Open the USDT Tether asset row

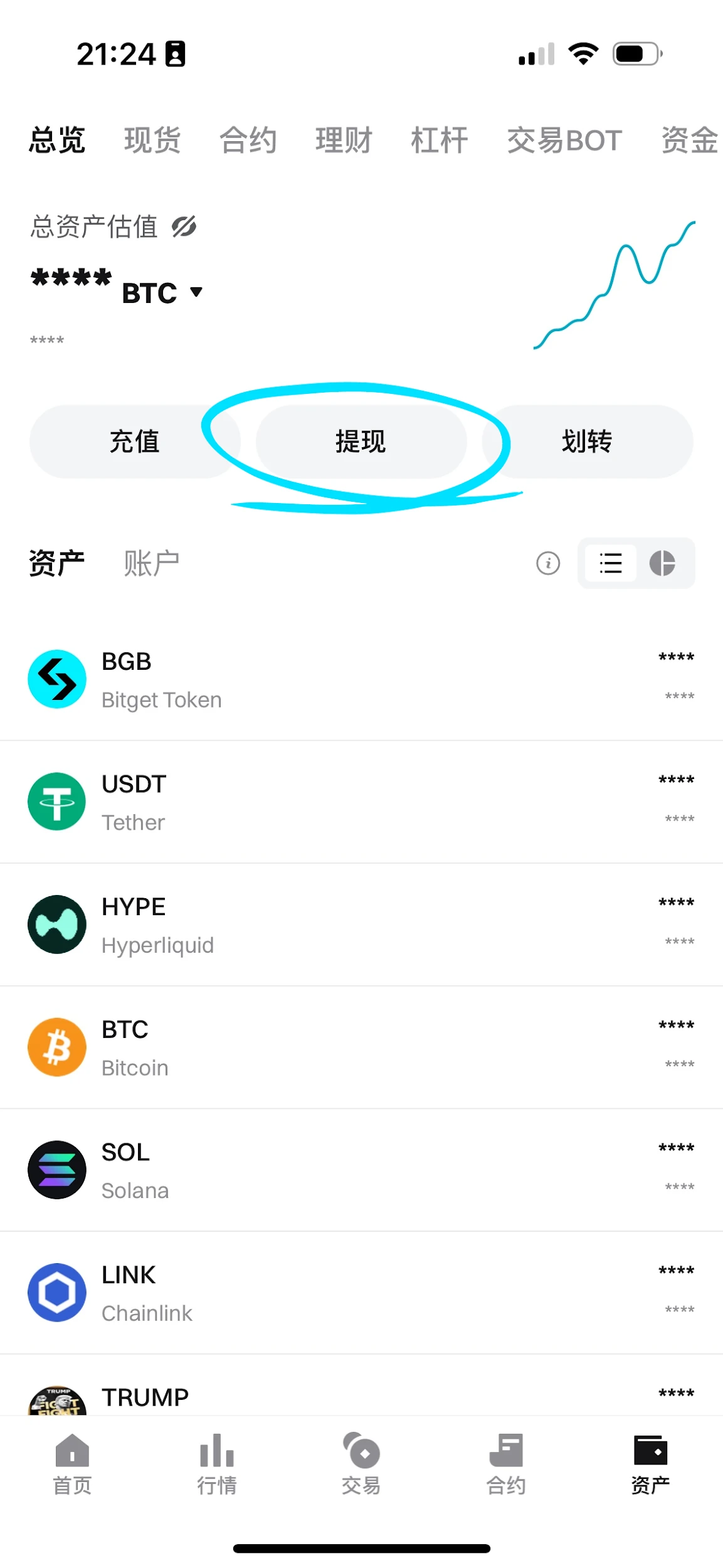(361, 802)
